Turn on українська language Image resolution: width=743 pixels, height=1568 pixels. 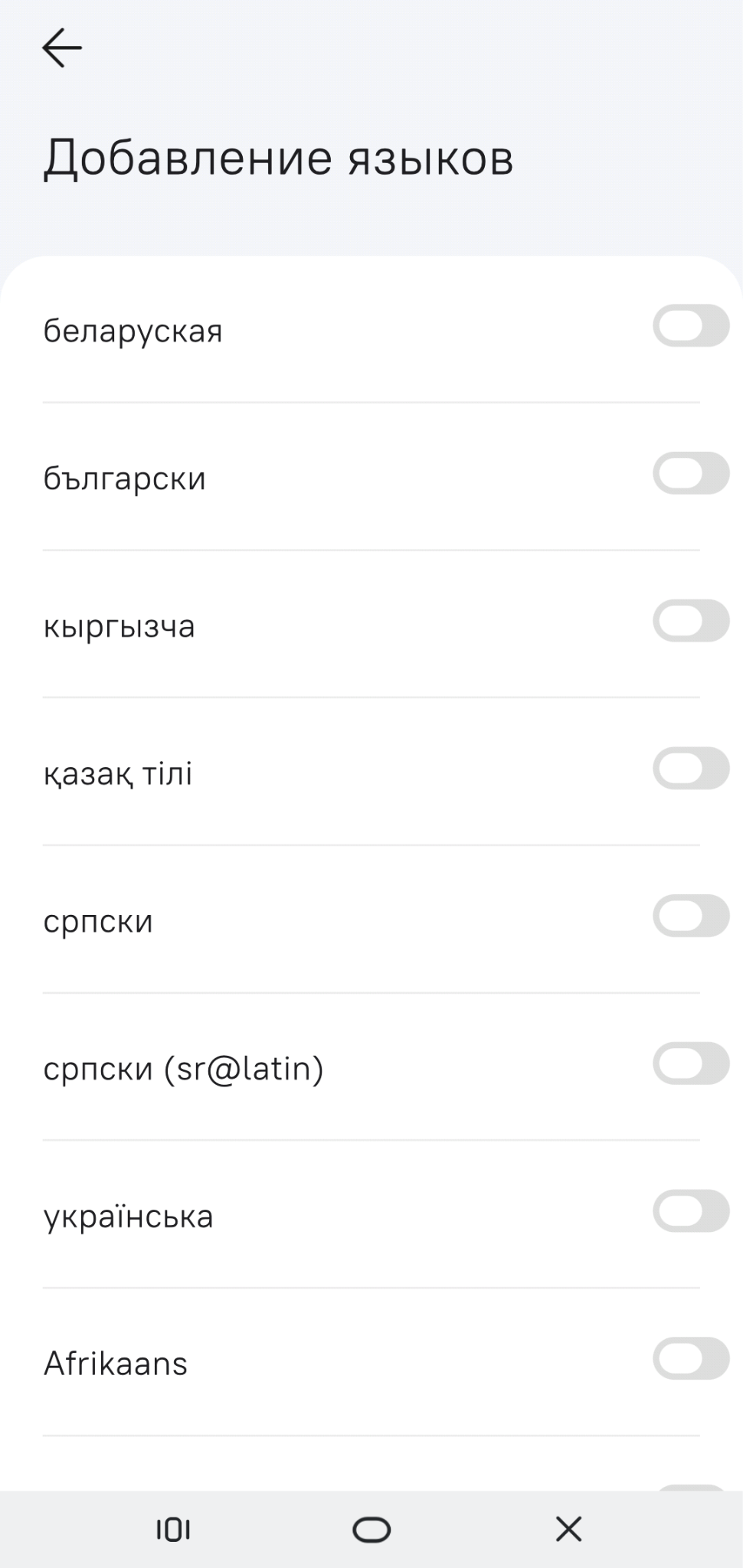click(x=690, y=1211)
